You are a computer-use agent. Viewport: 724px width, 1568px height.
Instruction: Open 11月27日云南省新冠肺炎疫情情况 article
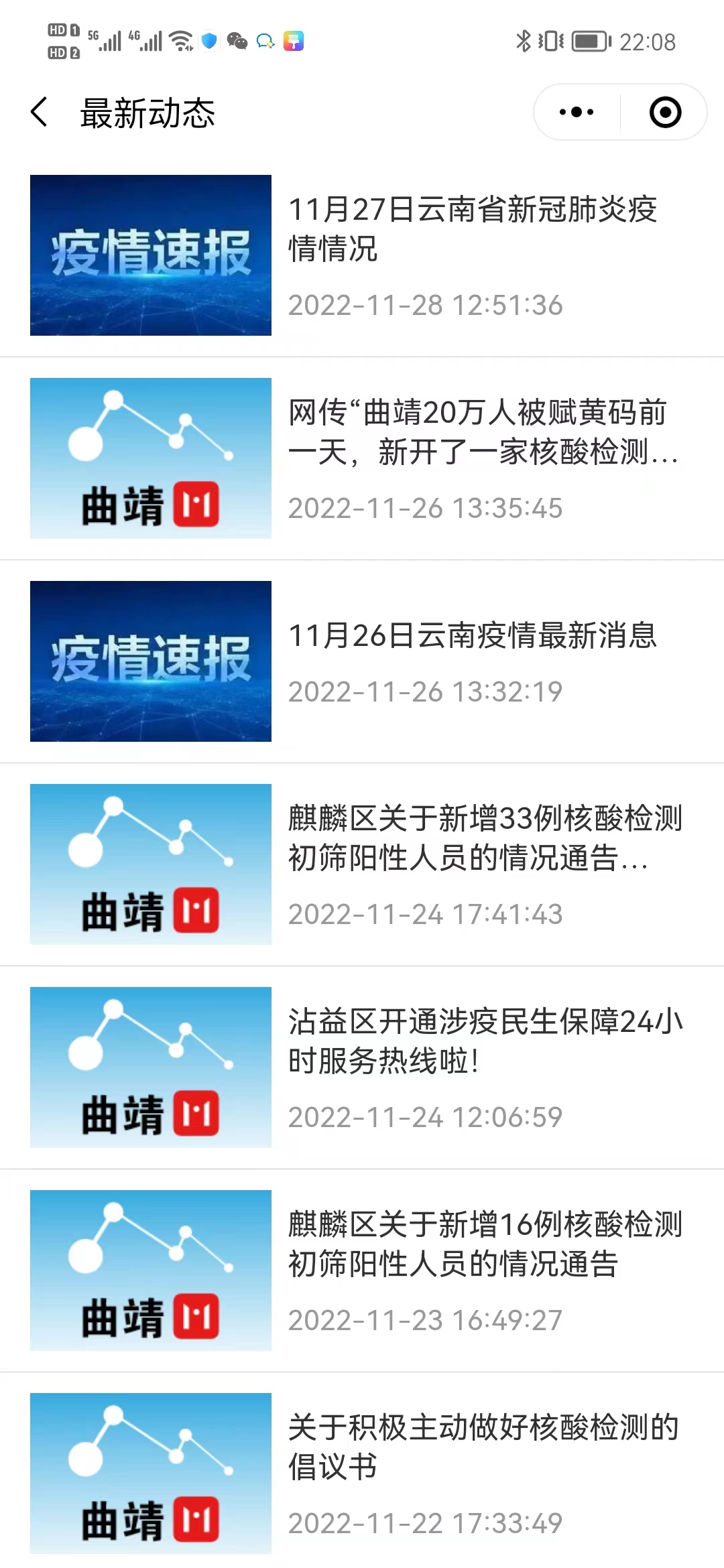(x=472, y=228)
